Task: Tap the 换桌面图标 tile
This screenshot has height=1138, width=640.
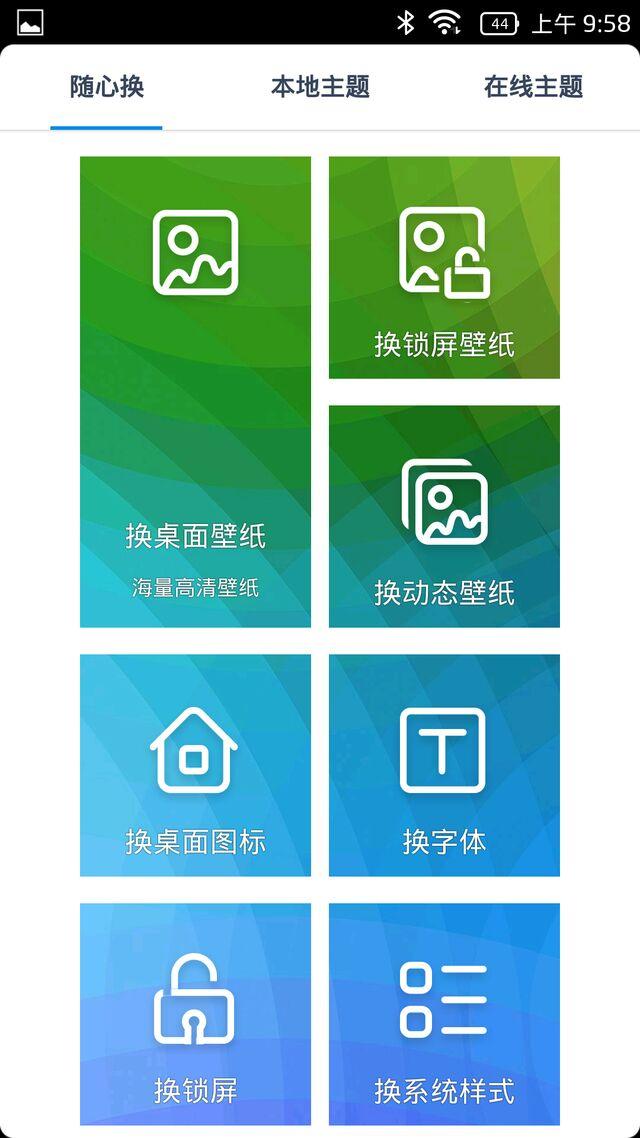Action: 195,765
